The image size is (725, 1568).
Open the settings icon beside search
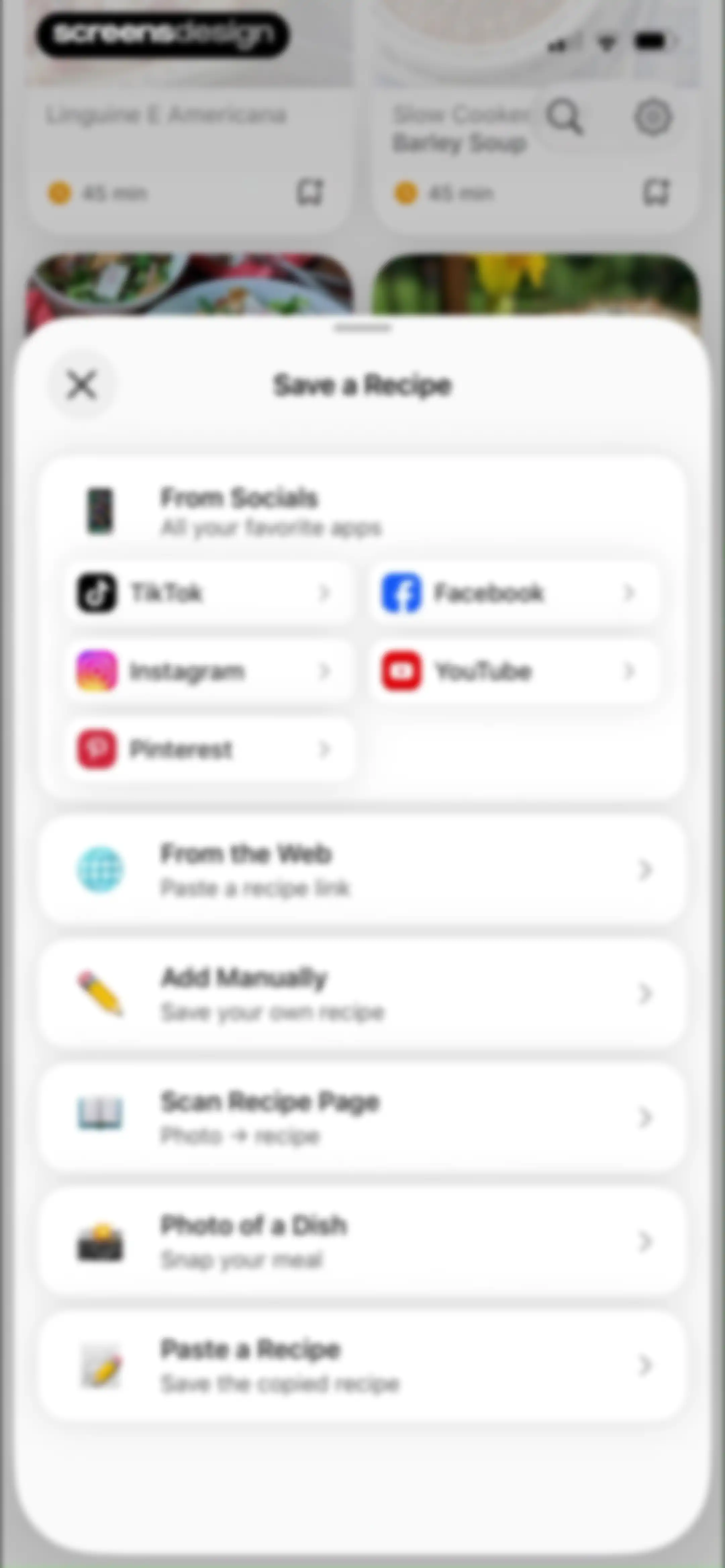pos(652,116)
